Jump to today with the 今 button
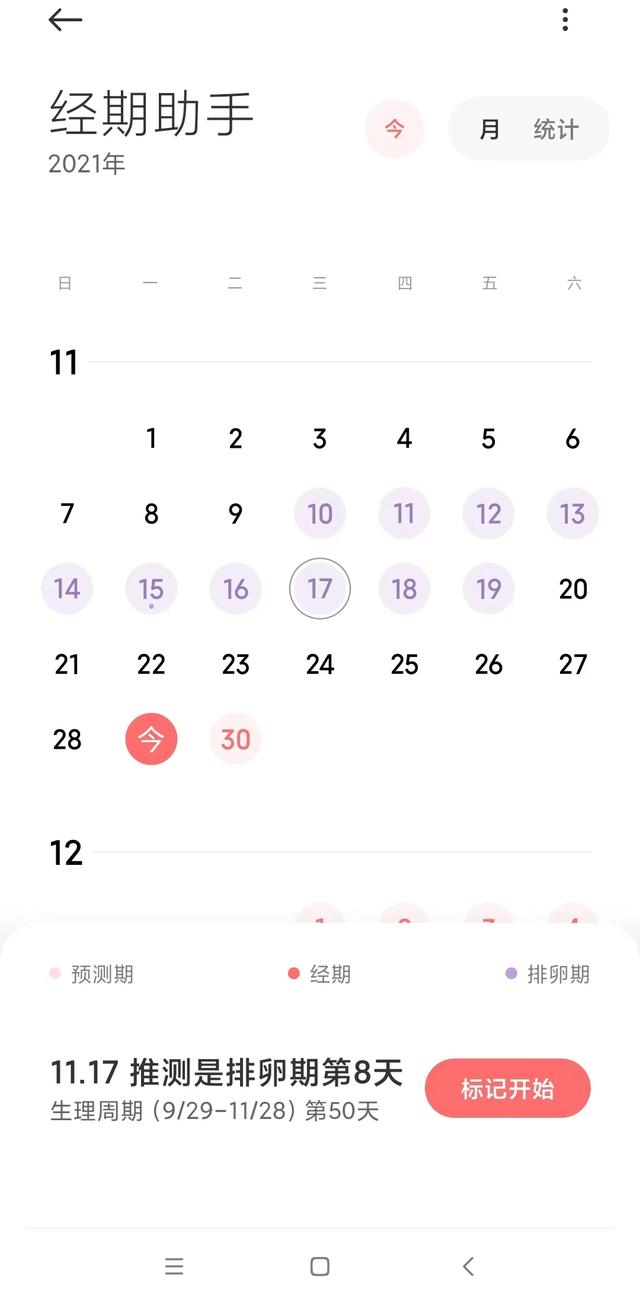640x1305 pixels. tap(394, 129)
